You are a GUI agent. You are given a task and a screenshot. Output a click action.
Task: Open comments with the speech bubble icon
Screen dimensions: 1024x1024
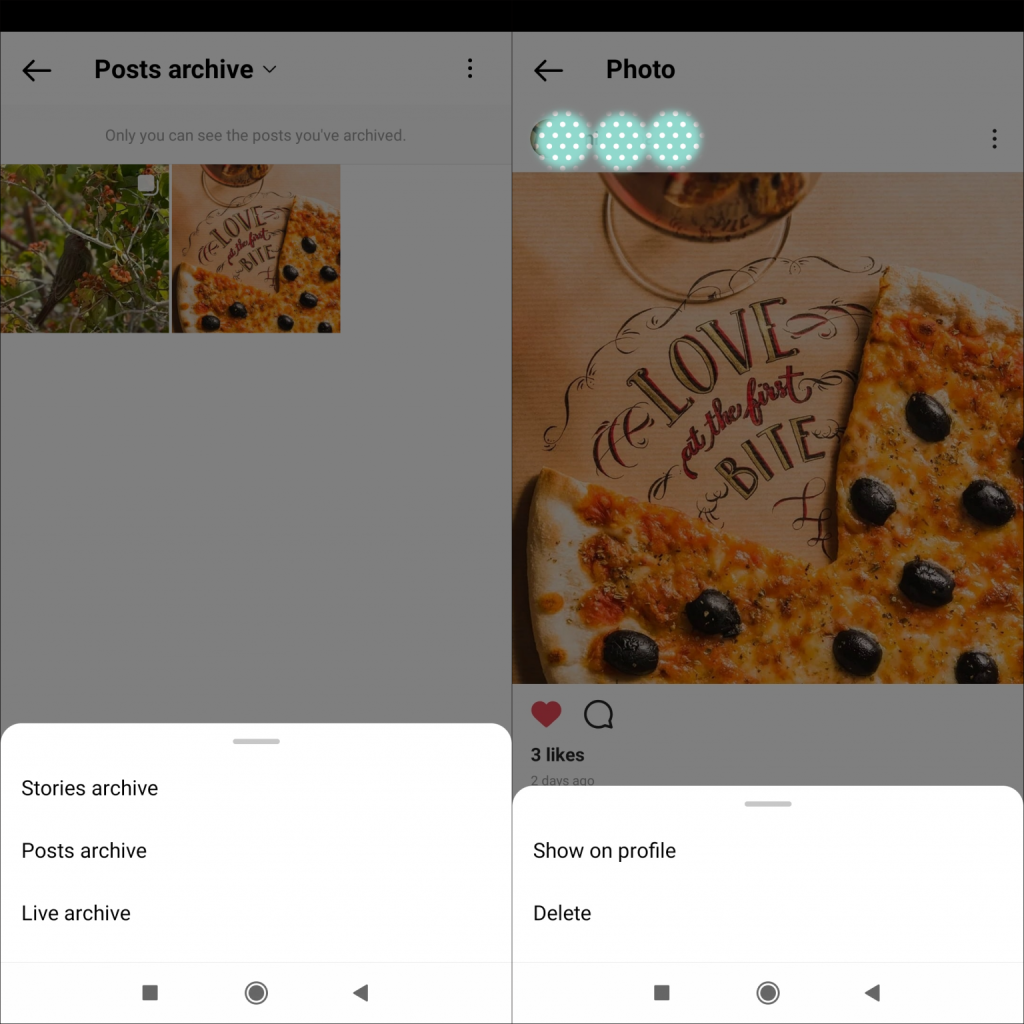(598, 714)
